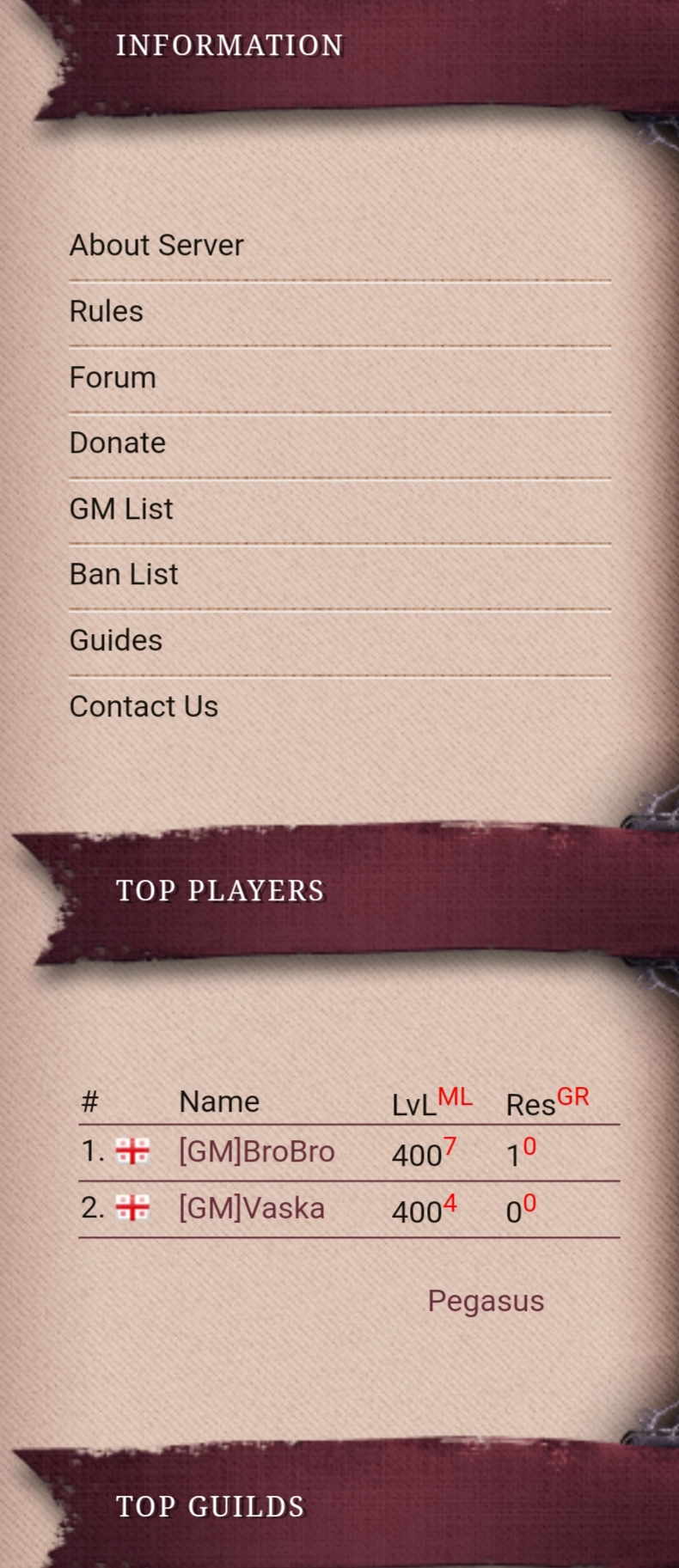The width and height of the screenshot is (679, 1568).
Task: Select the Pegasus server link
Action: pyautogui.click(x=486, y=1301)
